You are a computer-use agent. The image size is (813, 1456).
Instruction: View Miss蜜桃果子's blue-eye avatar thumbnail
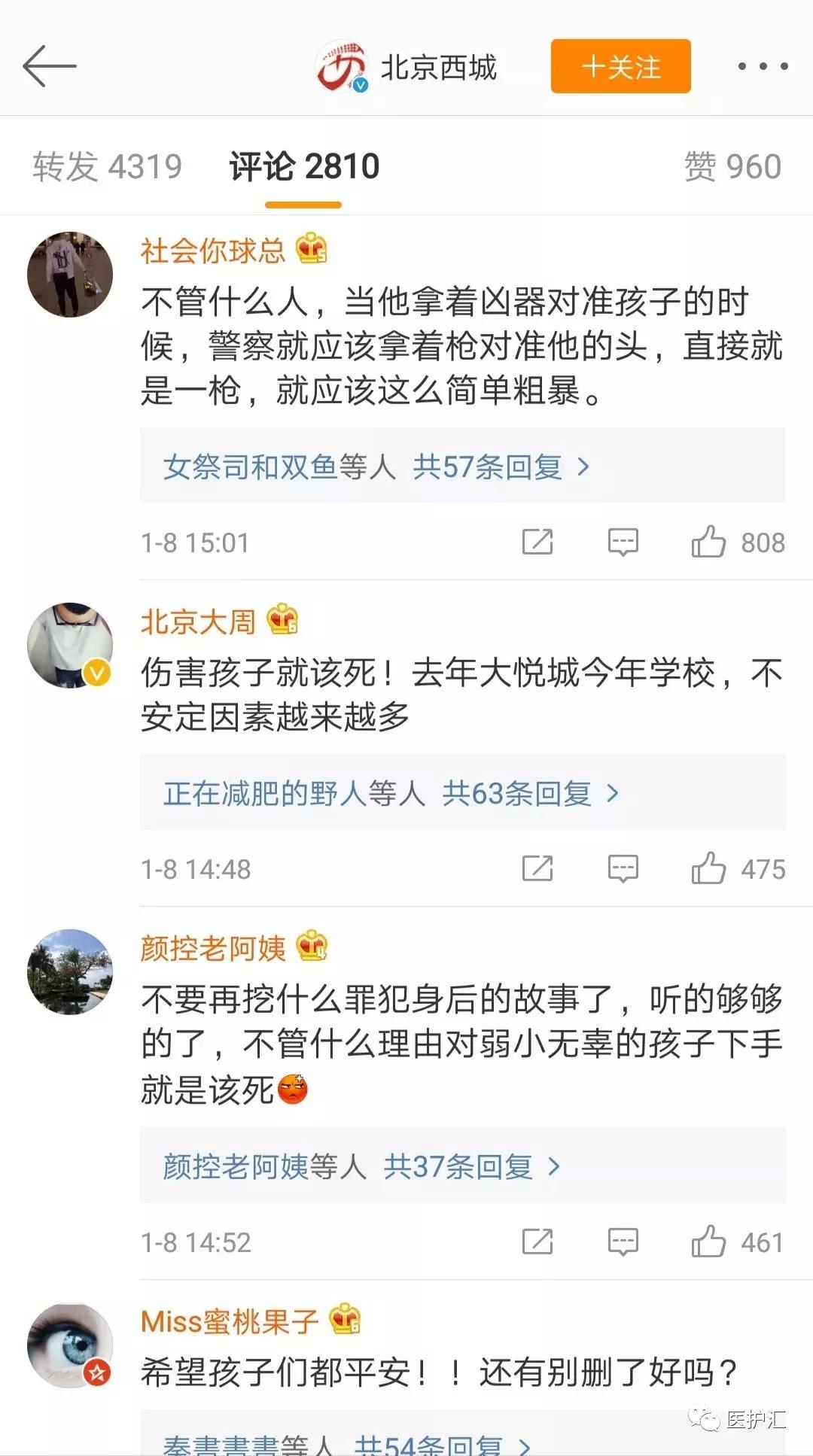tap(69, 1347)
